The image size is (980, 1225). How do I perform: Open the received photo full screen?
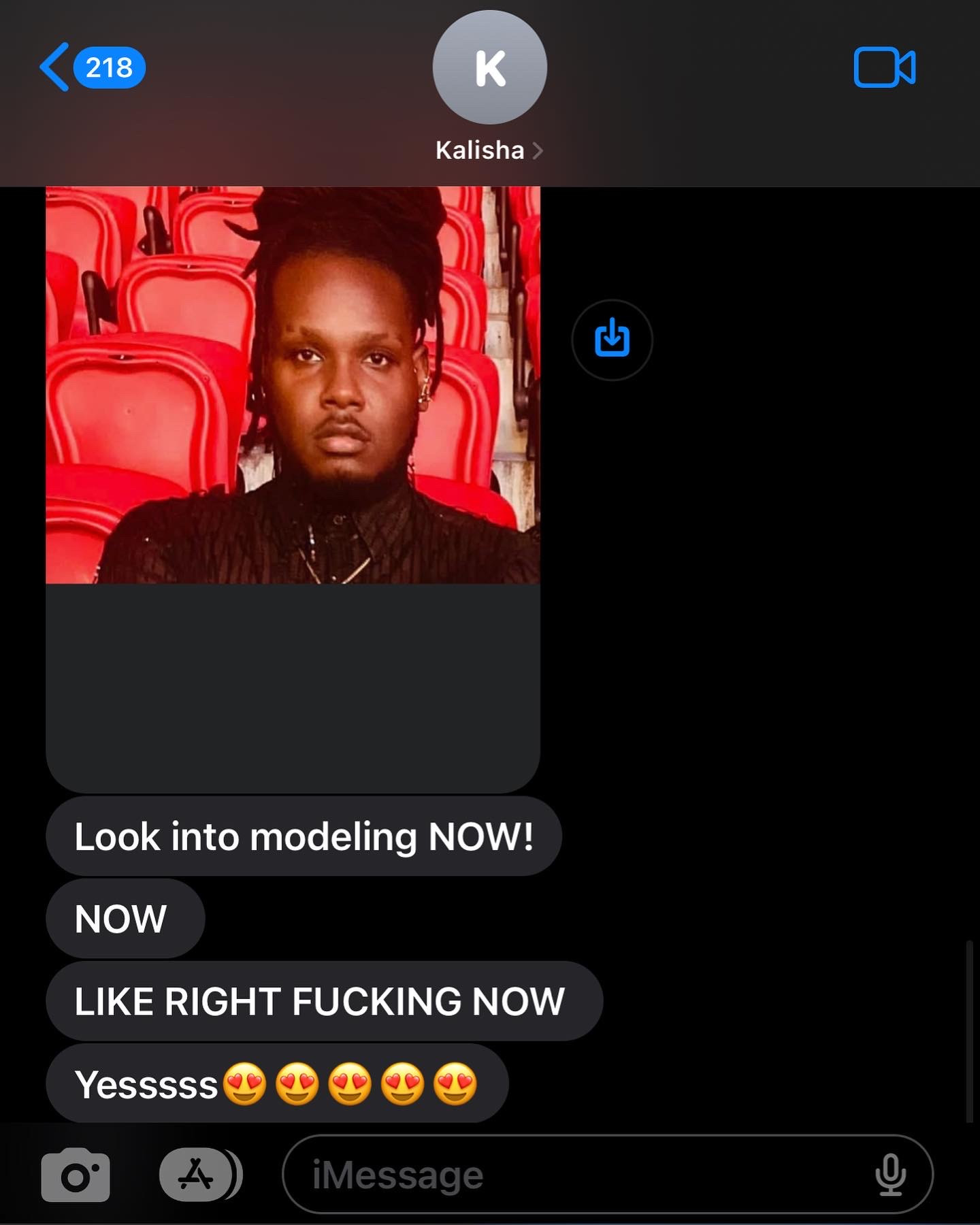pyautogui.click(x=293, y=385)
